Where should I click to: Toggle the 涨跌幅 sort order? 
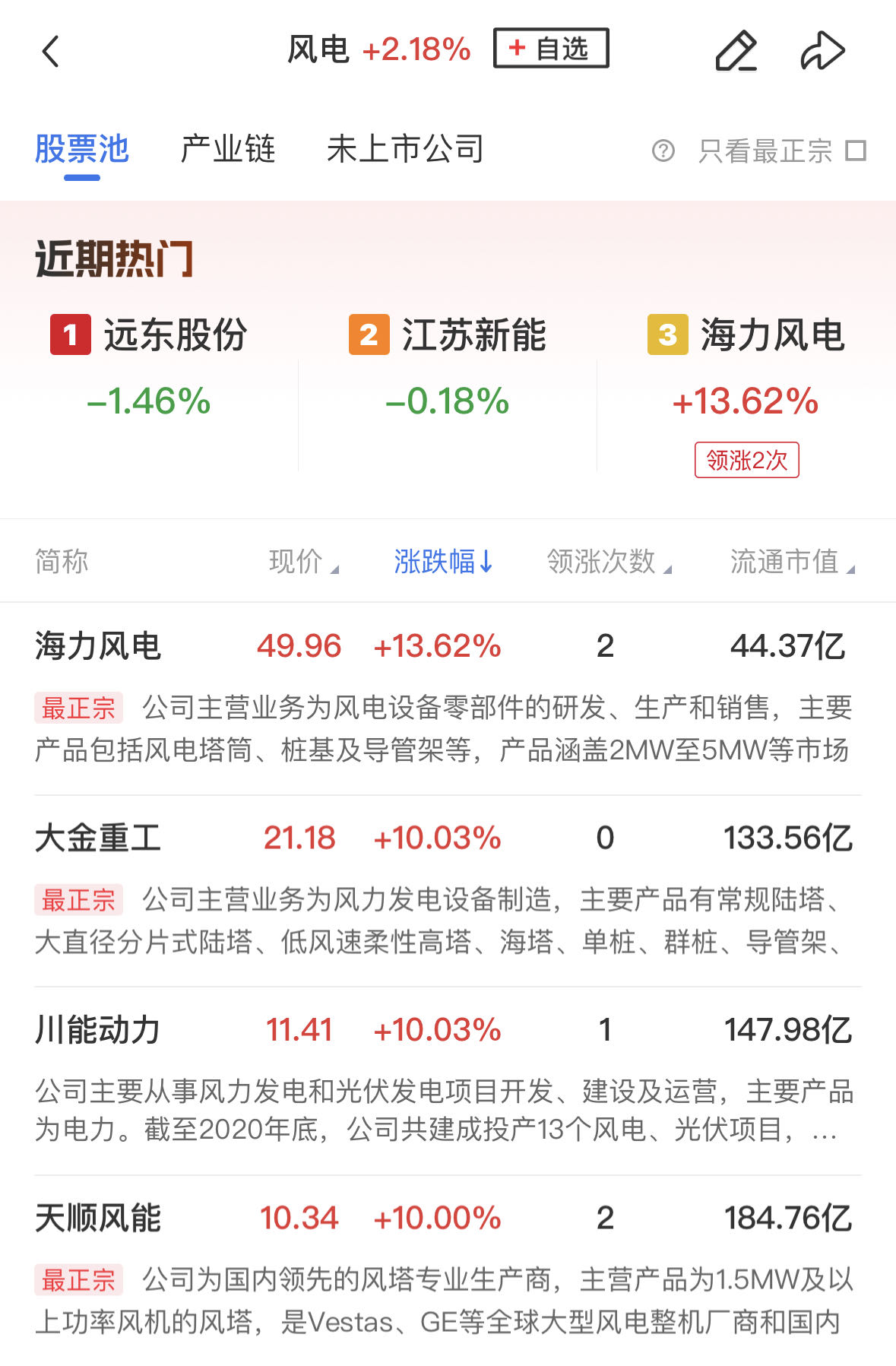tap(444, 562)
